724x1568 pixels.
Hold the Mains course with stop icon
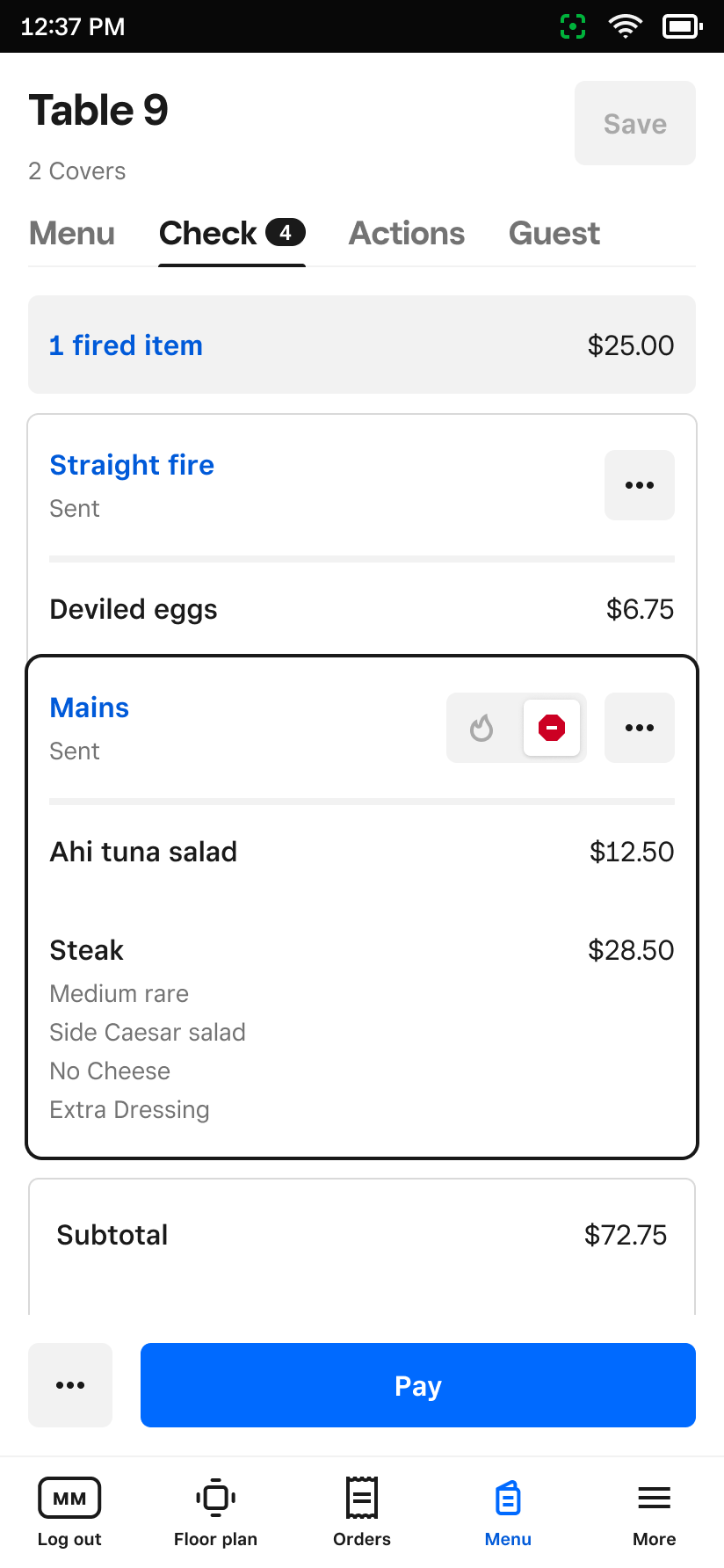click(x=552, y=728)
